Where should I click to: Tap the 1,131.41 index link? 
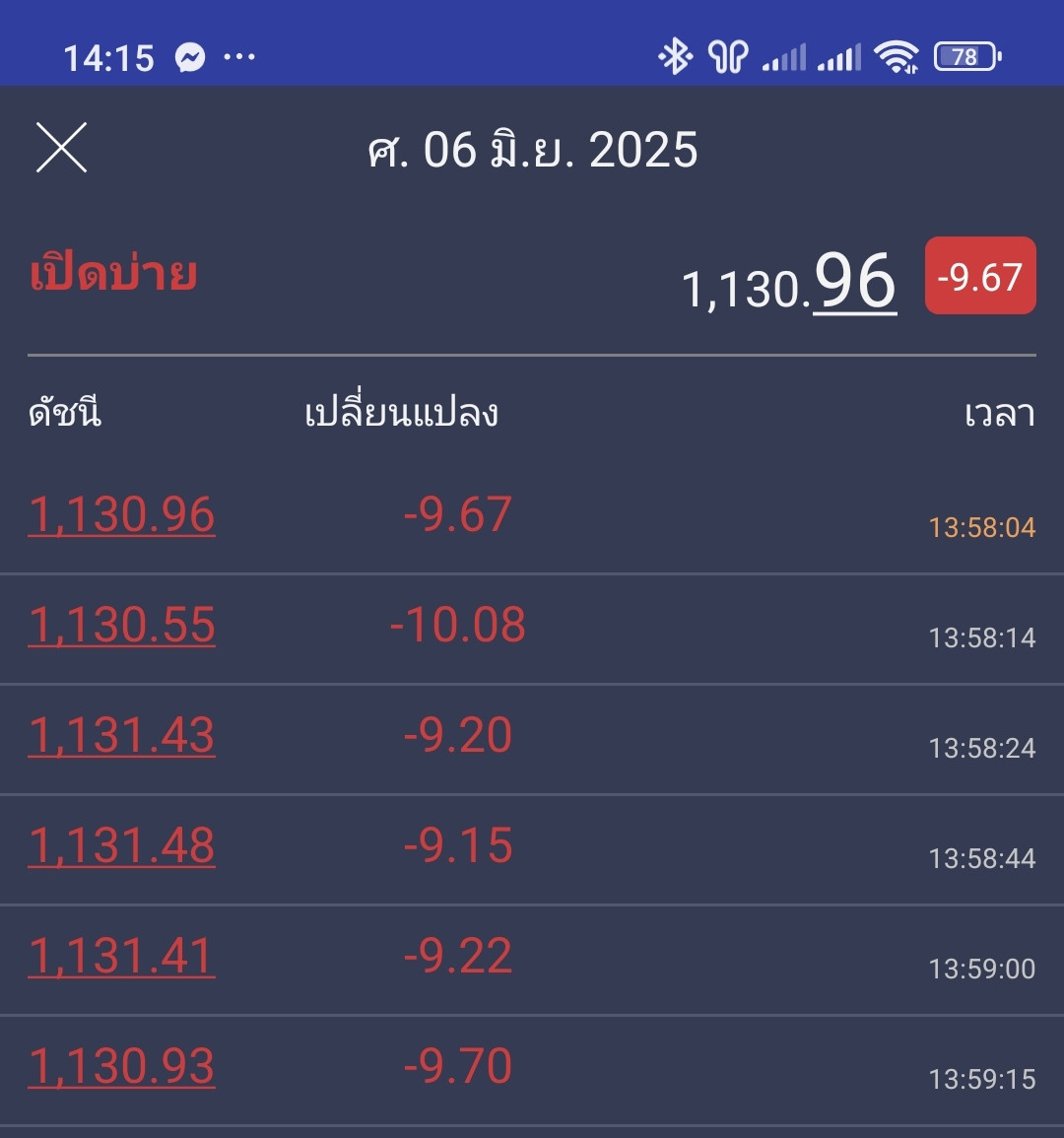(x=121, y=957)
